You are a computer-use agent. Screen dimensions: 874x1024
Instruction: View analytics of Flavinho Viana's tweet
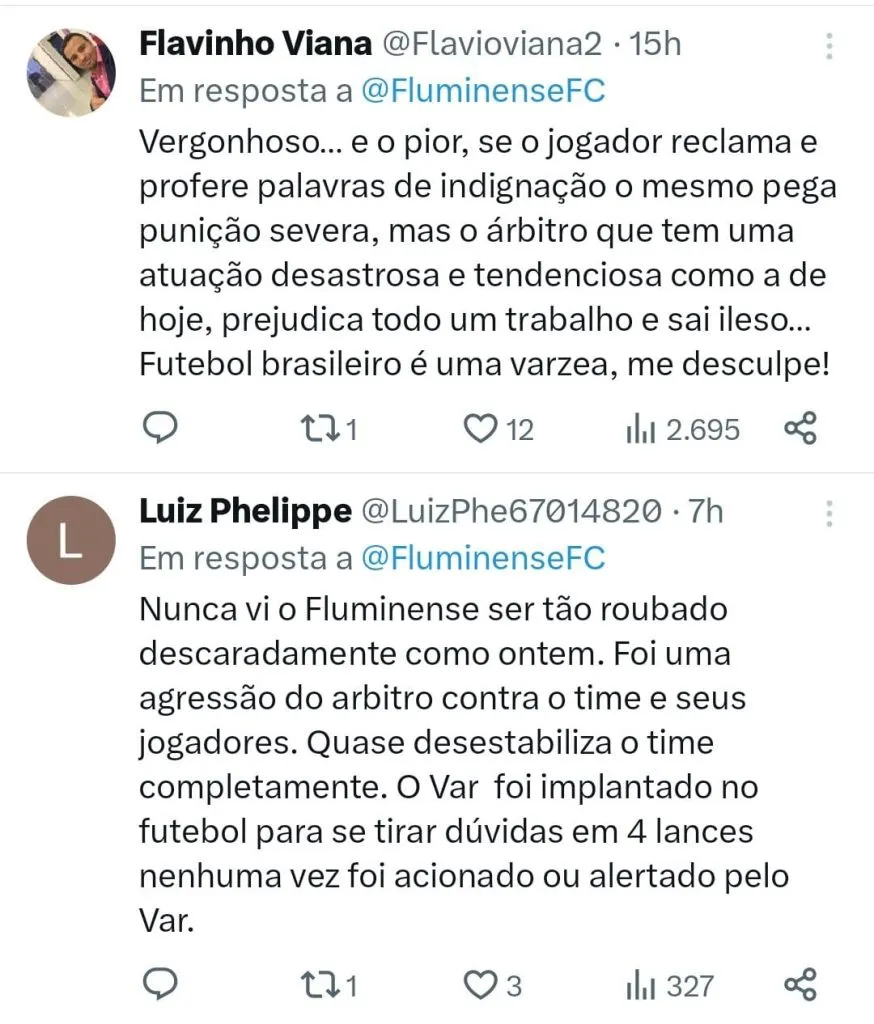[x=638, y=429]
